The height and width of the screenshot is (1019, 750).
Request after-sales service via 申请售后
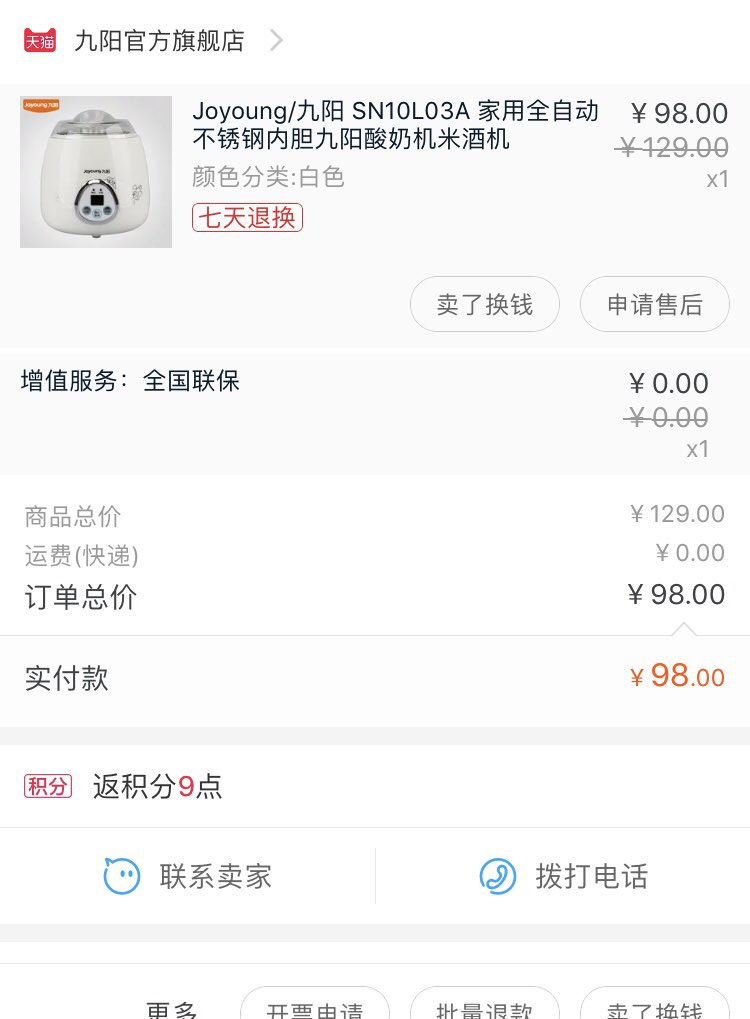click(x=655, y=304)
